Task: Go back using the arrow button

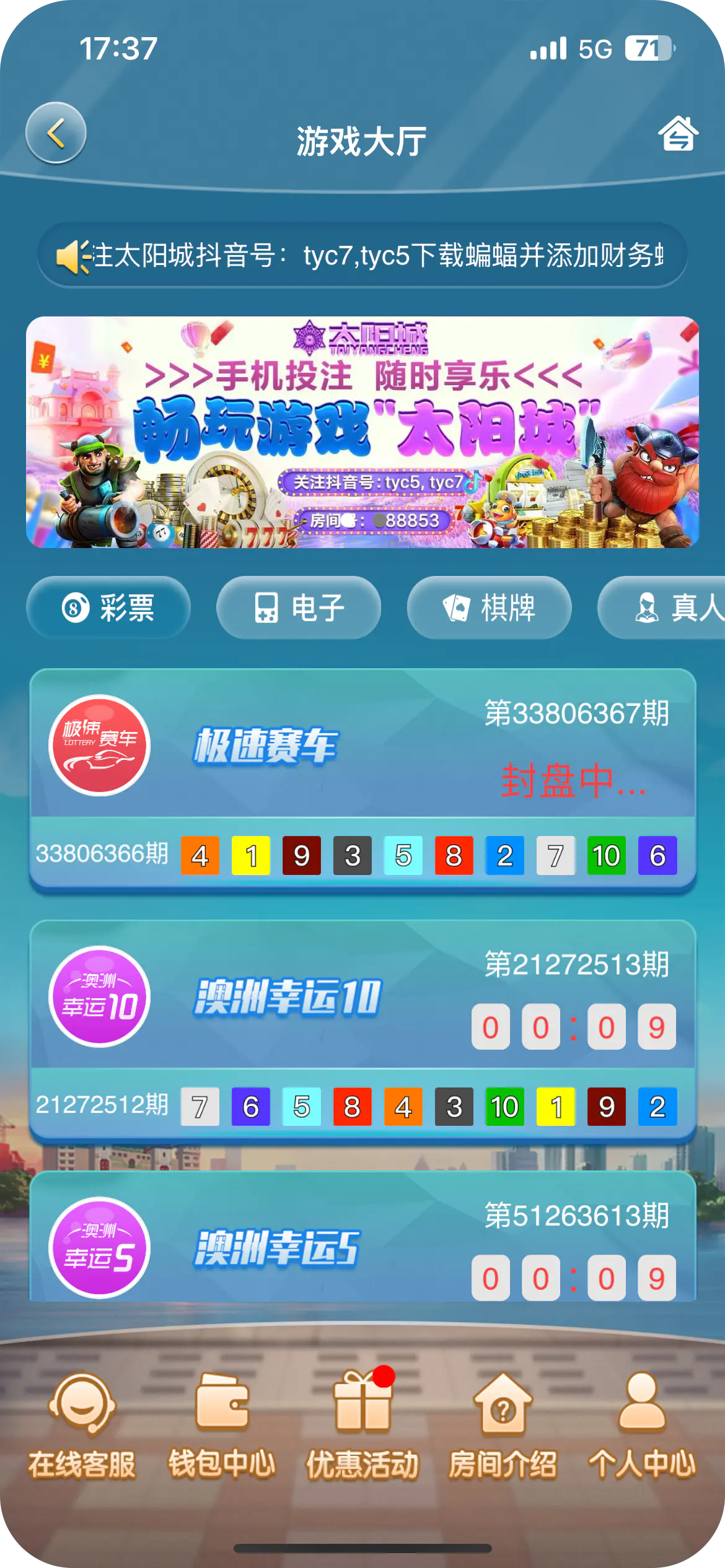Action: (x=56, y=133)
